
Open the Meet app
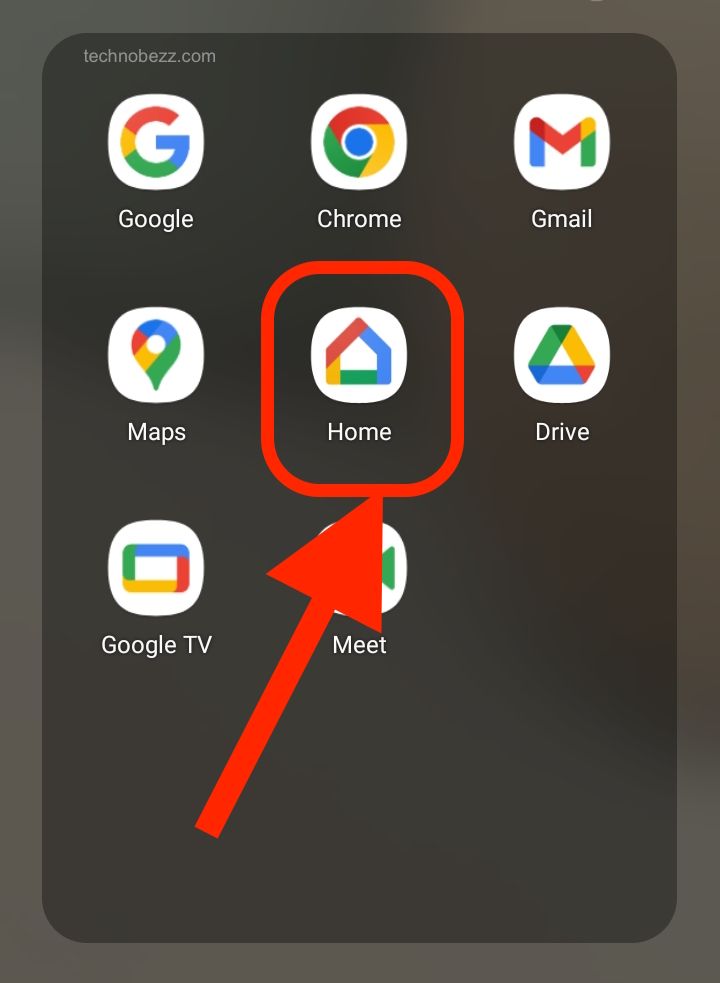pyautogui.click(x=390, y=568)
